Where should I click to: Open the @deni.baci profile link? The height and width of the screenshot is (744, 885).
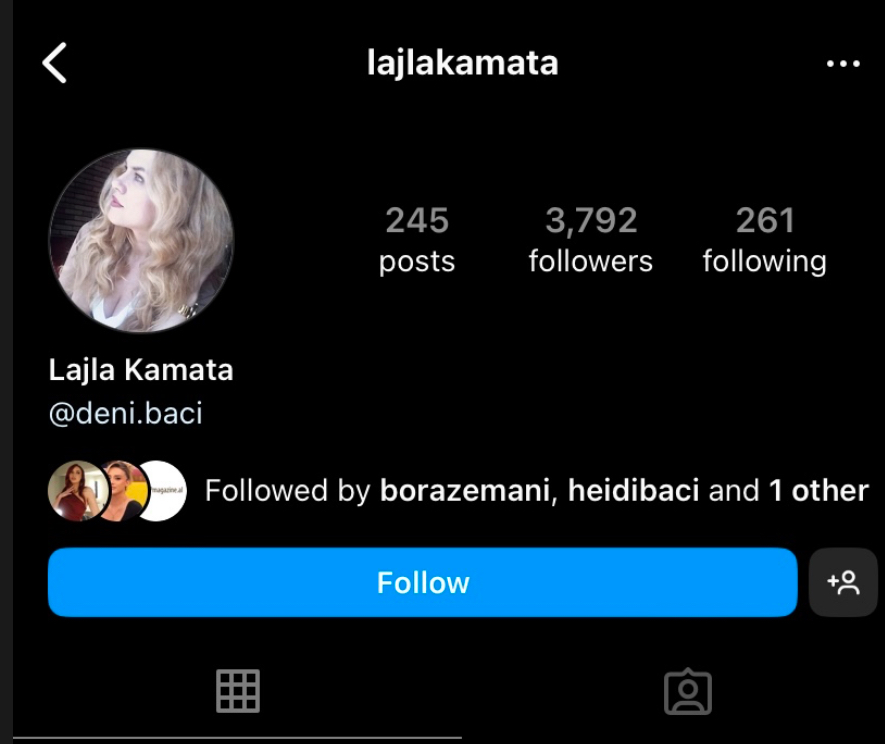coord(125,414)
